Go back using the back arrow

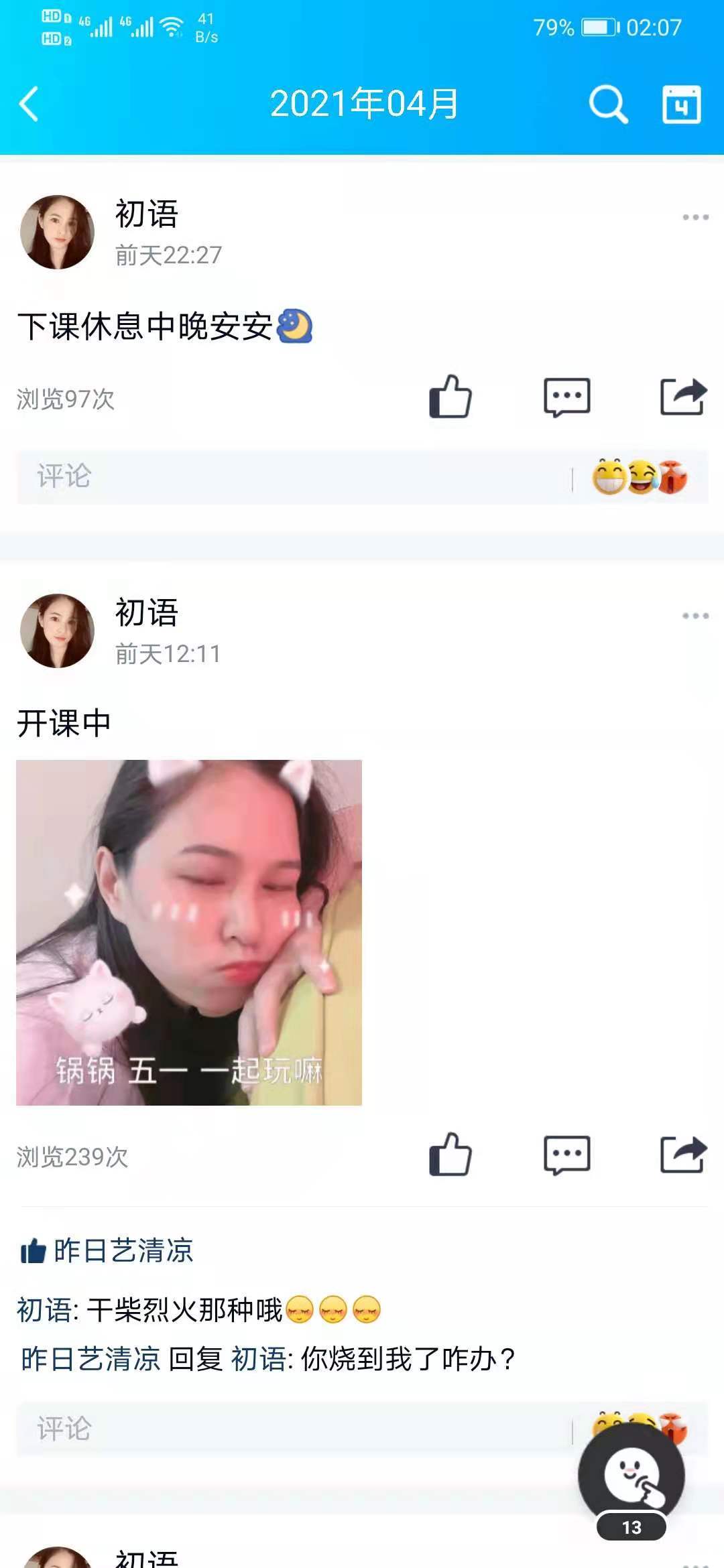tap(29, 105)
